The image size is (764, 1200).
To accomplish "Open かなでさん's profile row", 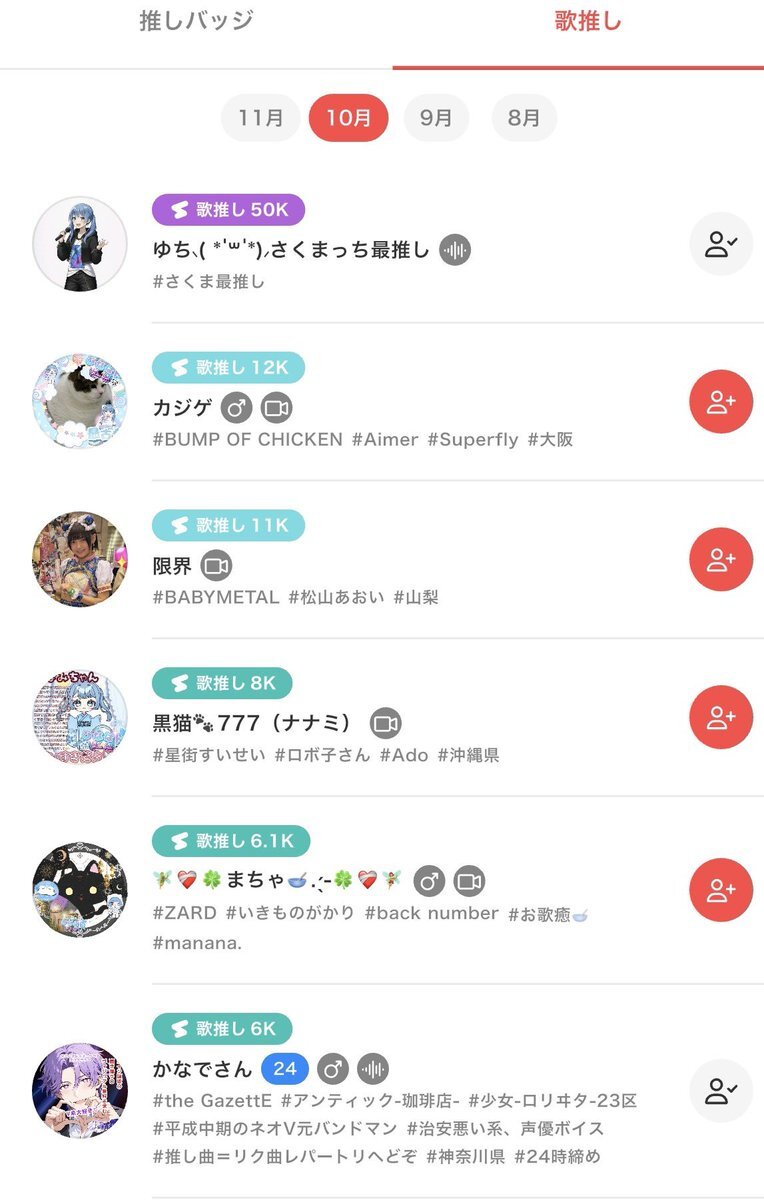I will (203, 1069).
